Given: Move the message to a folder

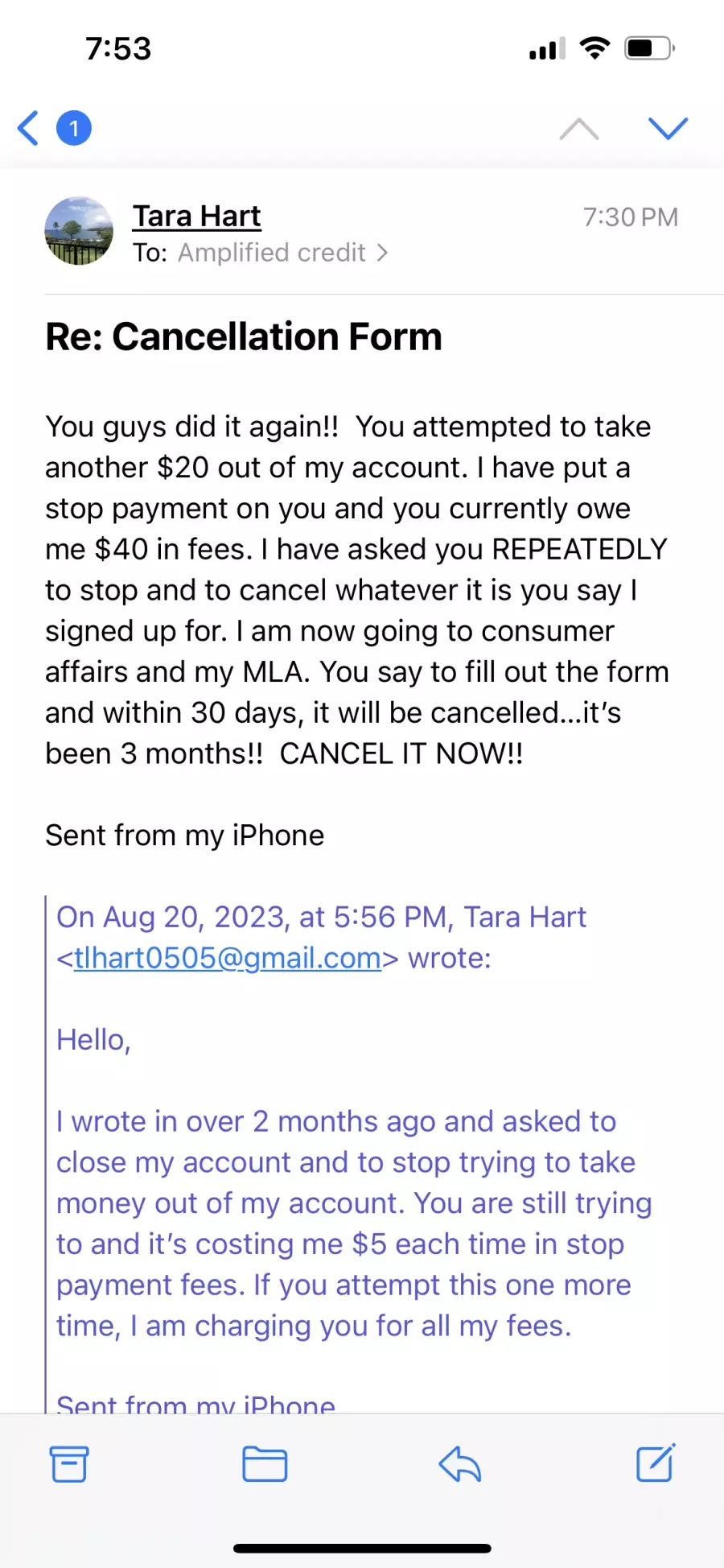Looking at the screenshot, I should pos(265,1464).
